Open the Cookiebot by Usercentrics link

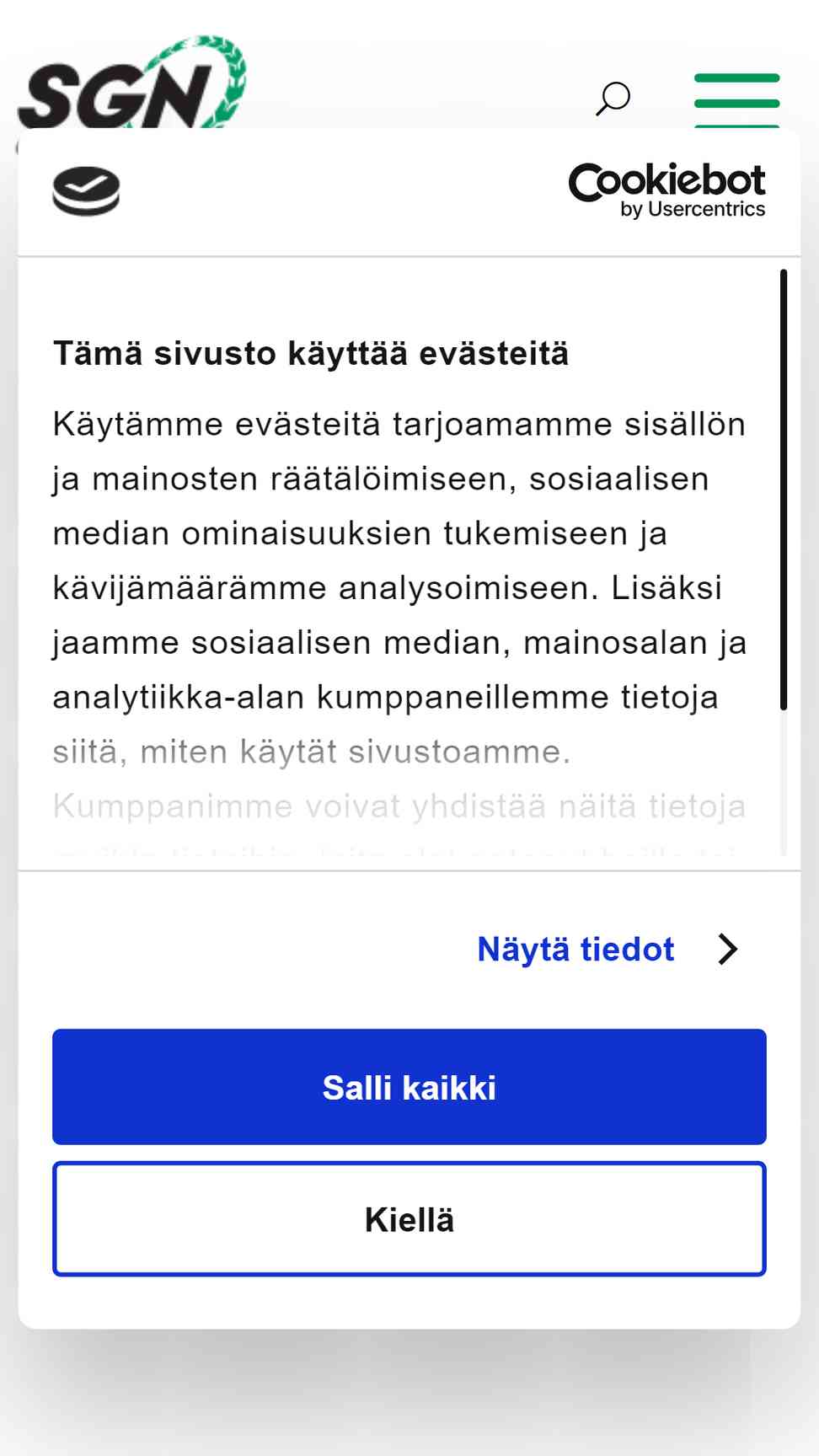pos(667,191)
